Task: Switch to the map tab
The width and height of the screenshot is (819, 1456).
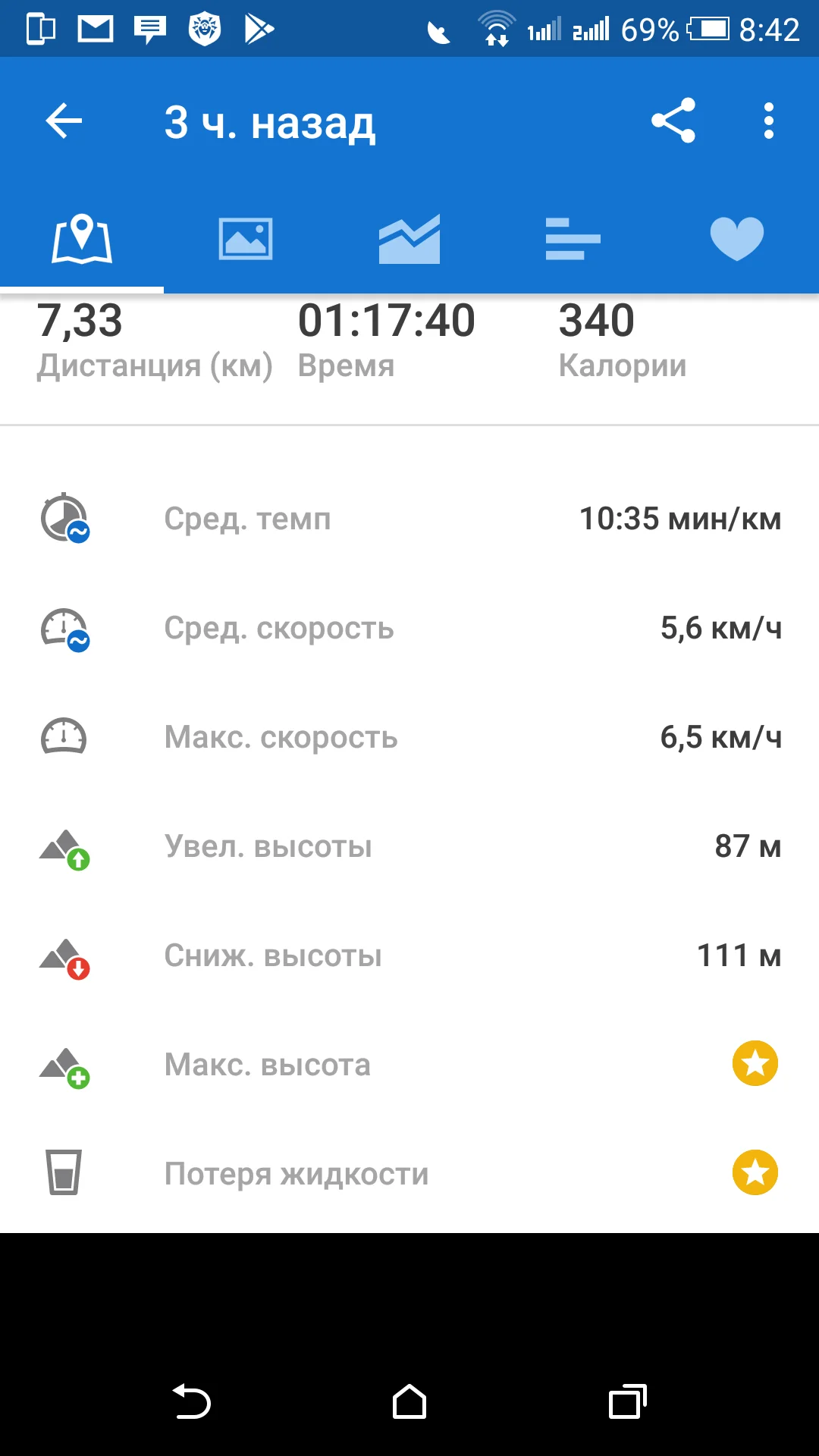Action: pyautogui.click(x=82, y=240)
